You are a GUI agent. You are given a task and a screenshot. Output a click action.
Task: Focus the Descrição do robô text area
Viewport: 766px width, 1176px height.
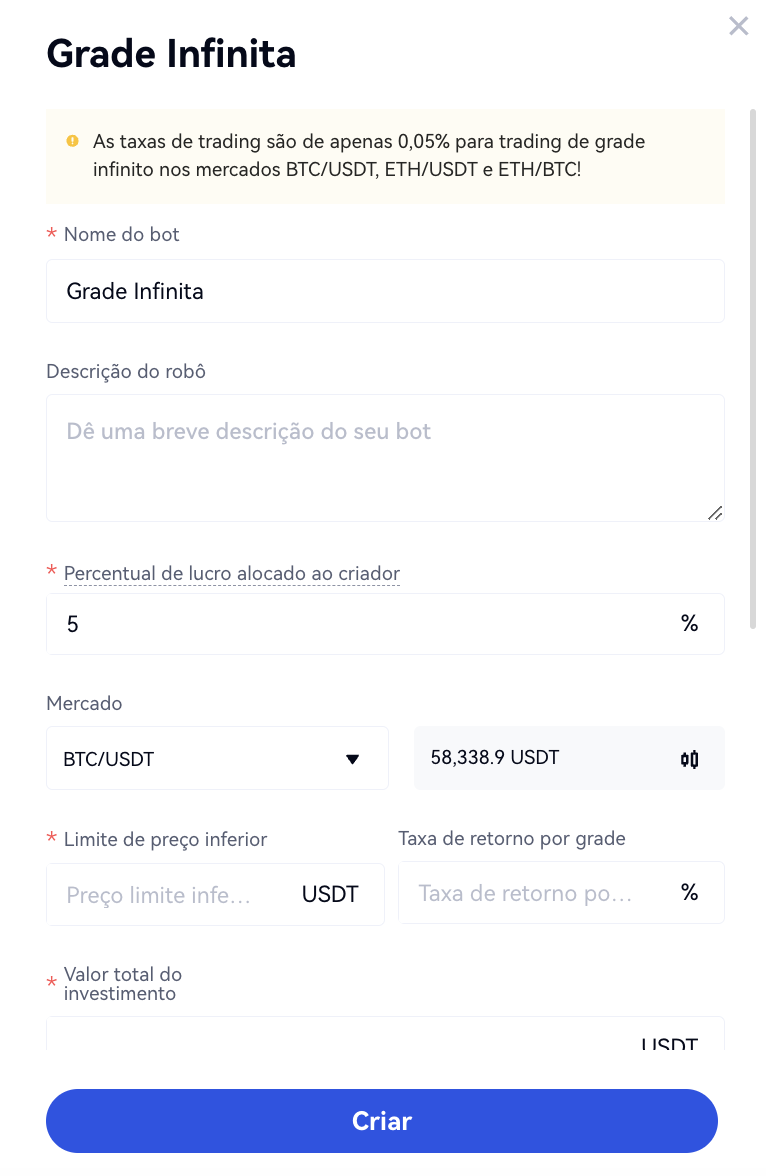pos(385,457)
